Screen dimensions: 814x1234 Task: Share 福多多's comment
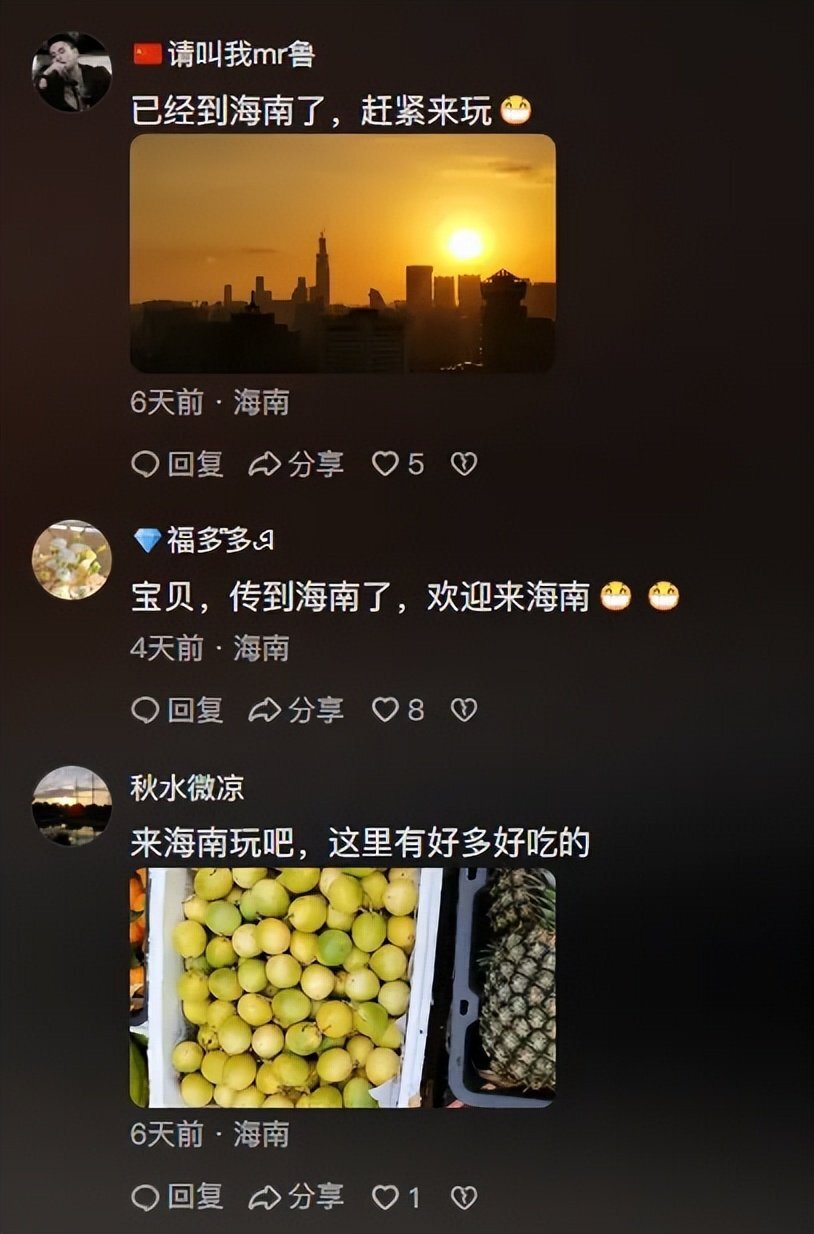tap(296, 710)
